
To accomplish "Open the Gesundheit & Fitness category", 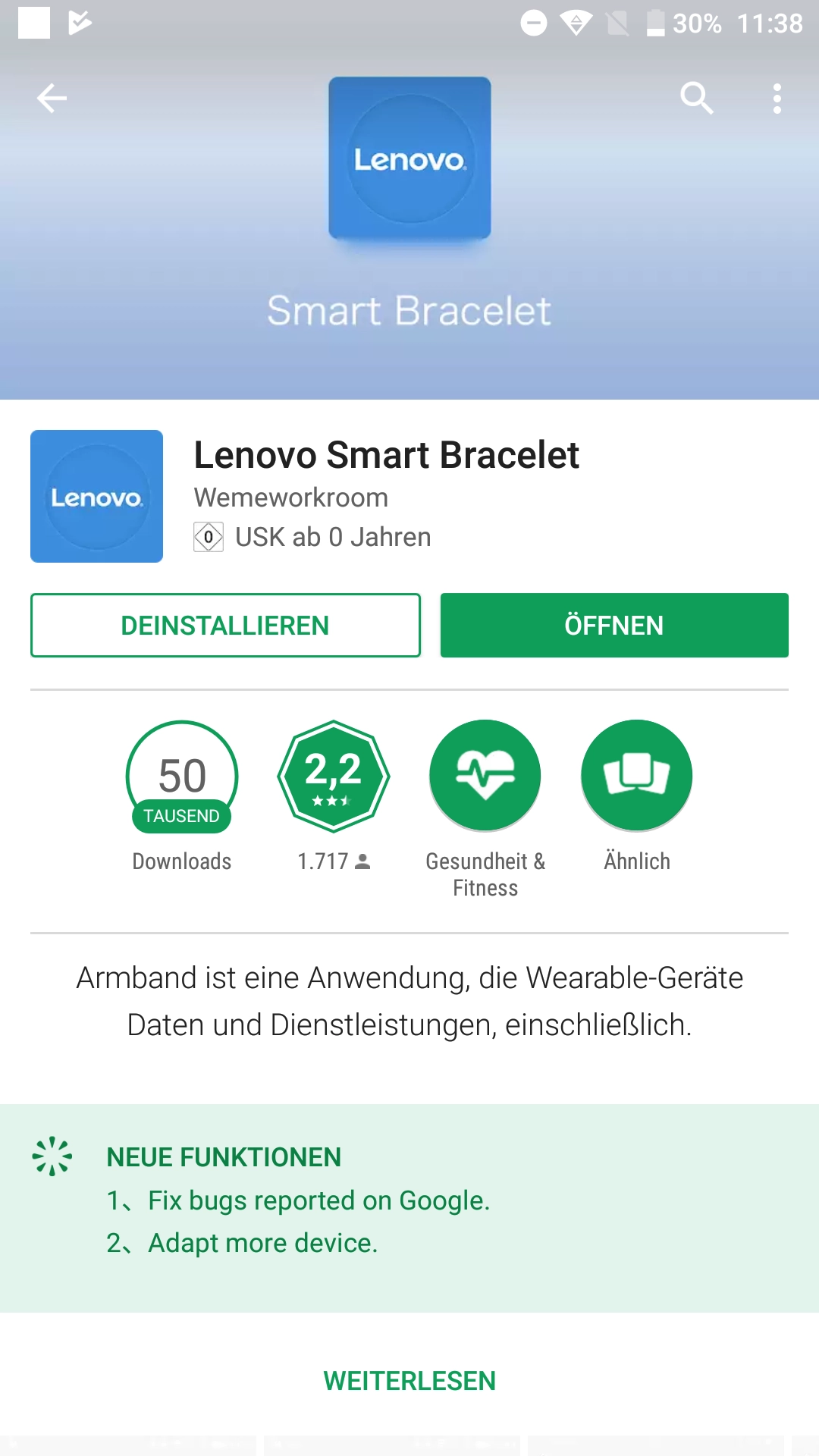I will click(x=485, y=776).
